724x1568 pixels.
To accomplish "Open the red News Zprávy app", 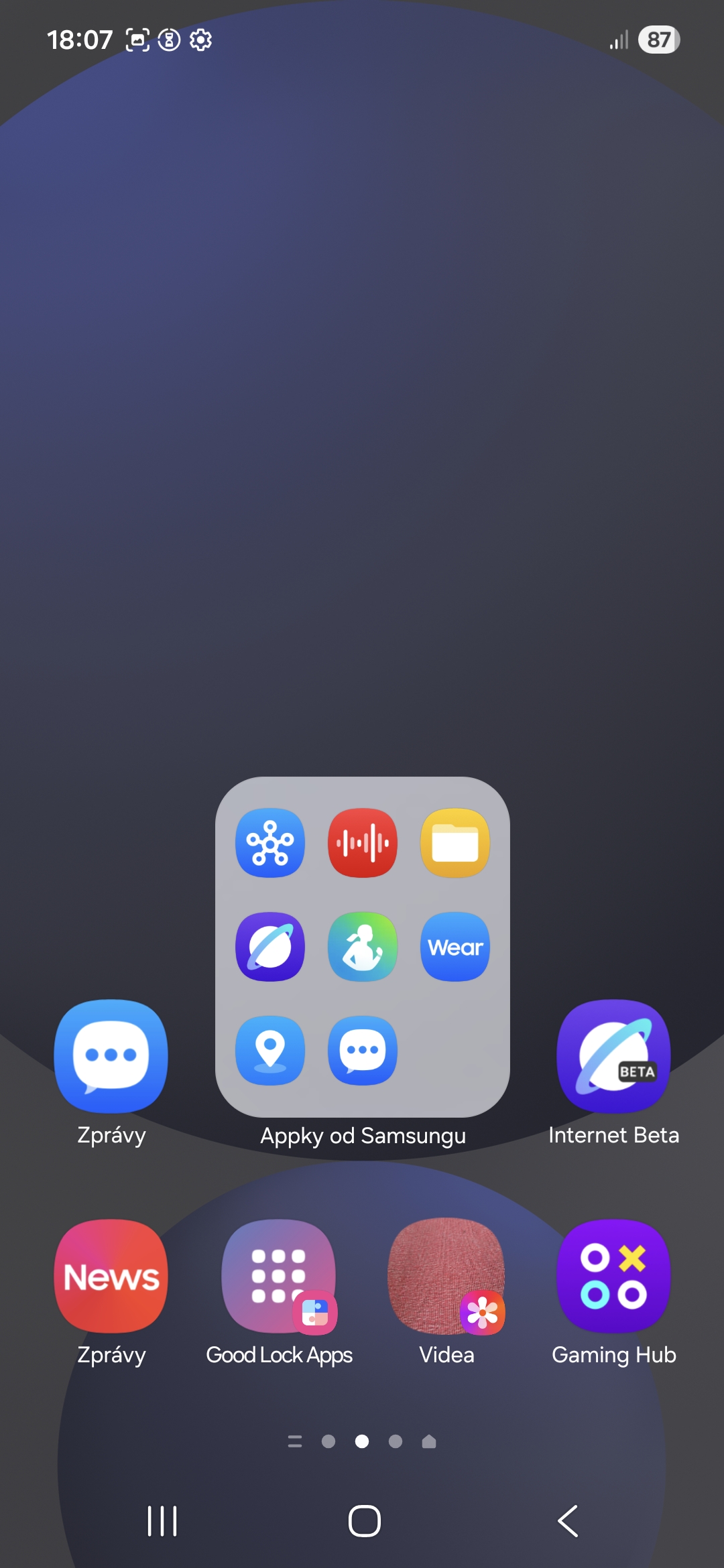I will click(111, 1276).
